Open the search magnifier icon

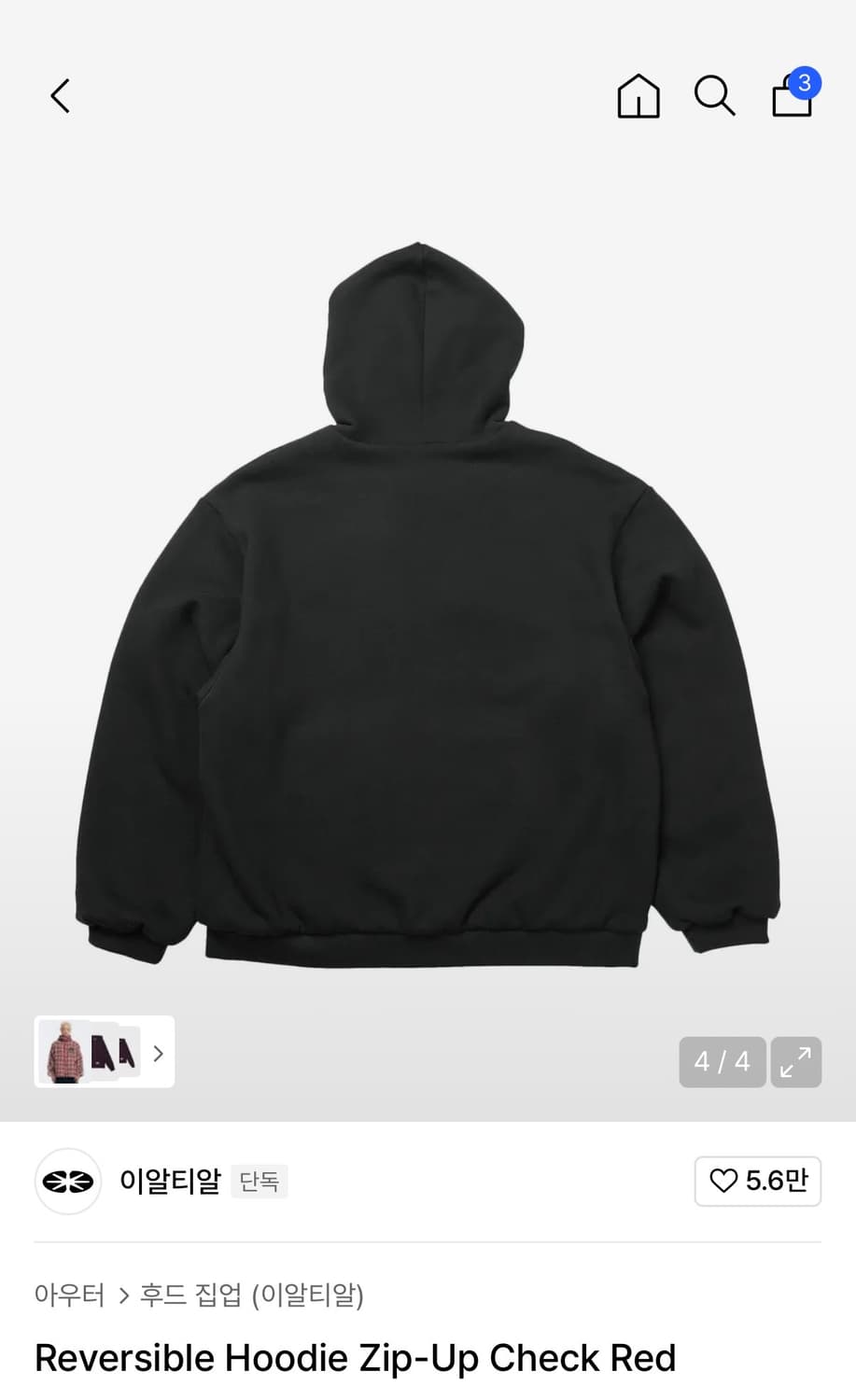click(715, 95)
